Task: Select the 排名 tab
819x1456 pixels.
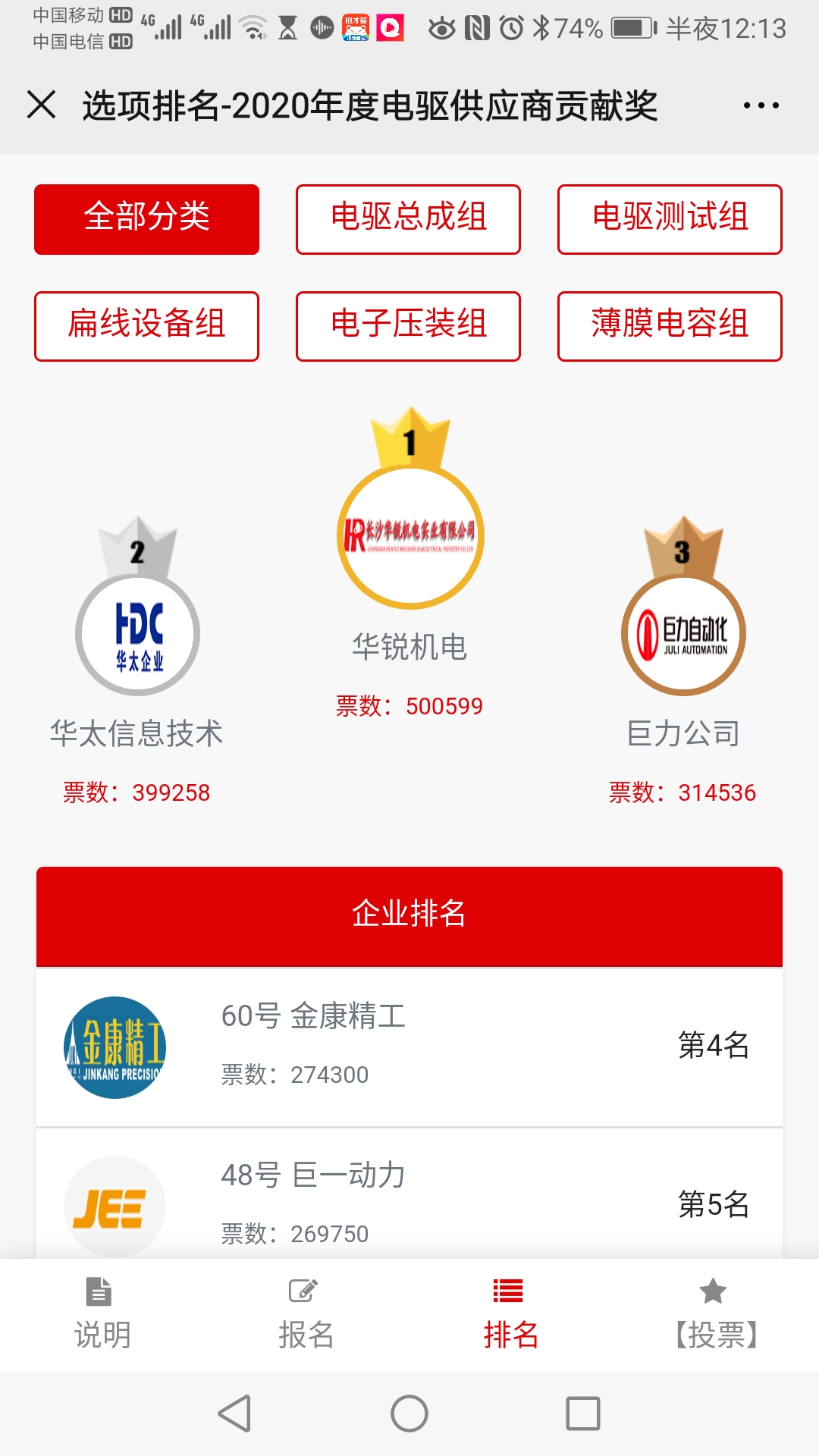Action: coord(510,1315)
